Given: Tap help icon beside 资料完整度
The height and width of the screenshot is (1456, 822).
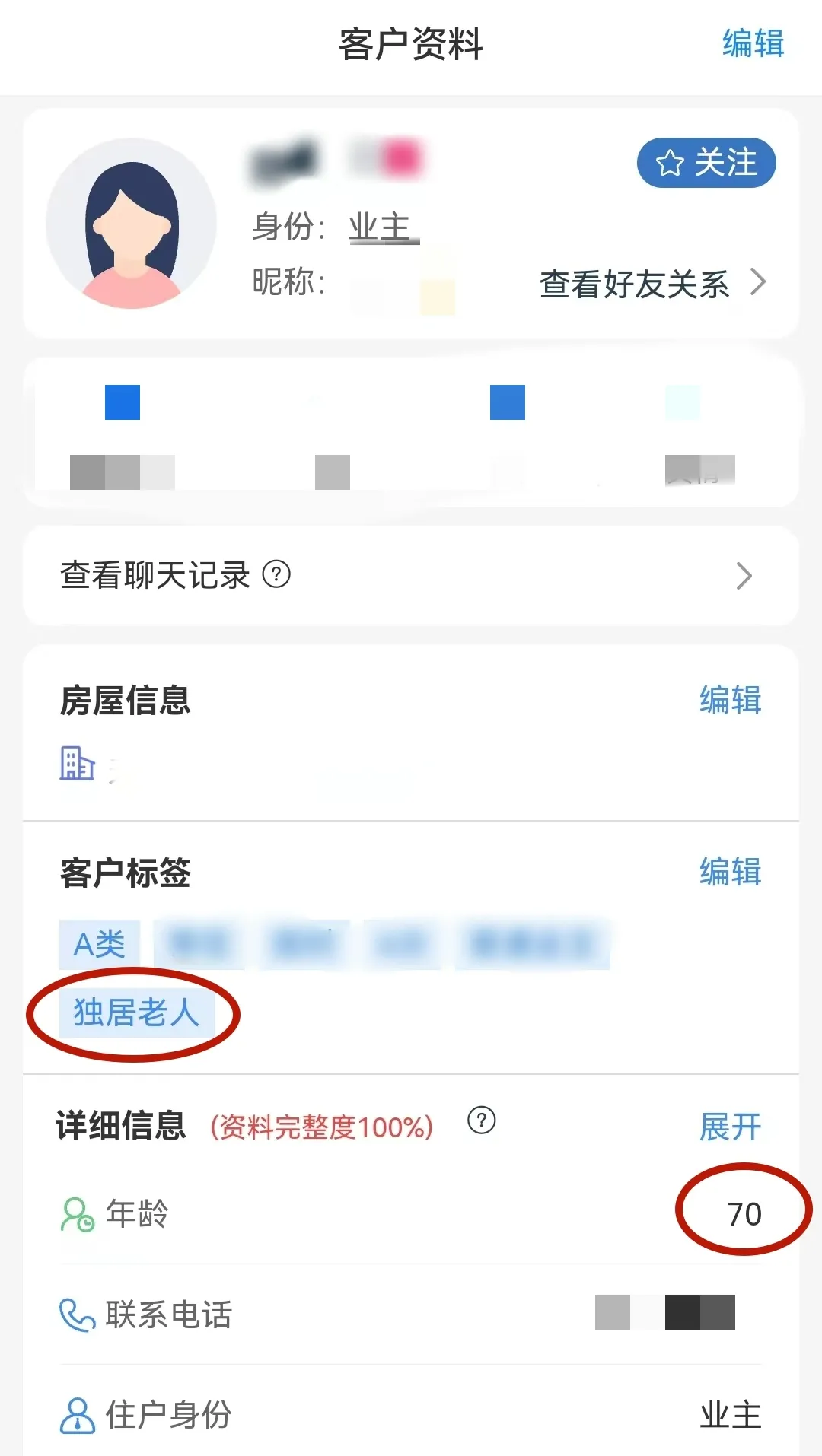Looking at the screenshot, I should pyautogui.click(x=481, y=1121).
